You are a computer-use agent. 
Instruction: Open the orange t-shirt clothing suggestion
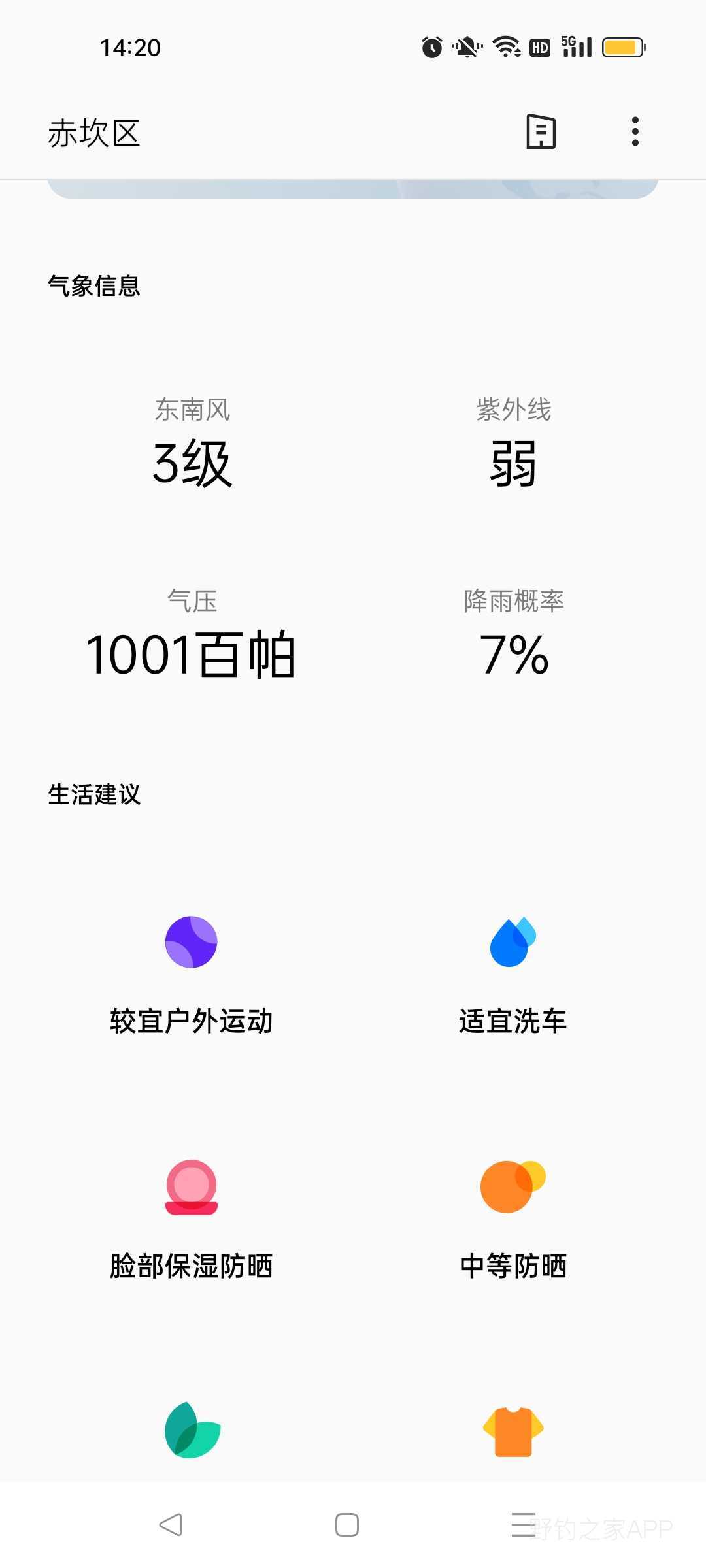pos(513,1431)
